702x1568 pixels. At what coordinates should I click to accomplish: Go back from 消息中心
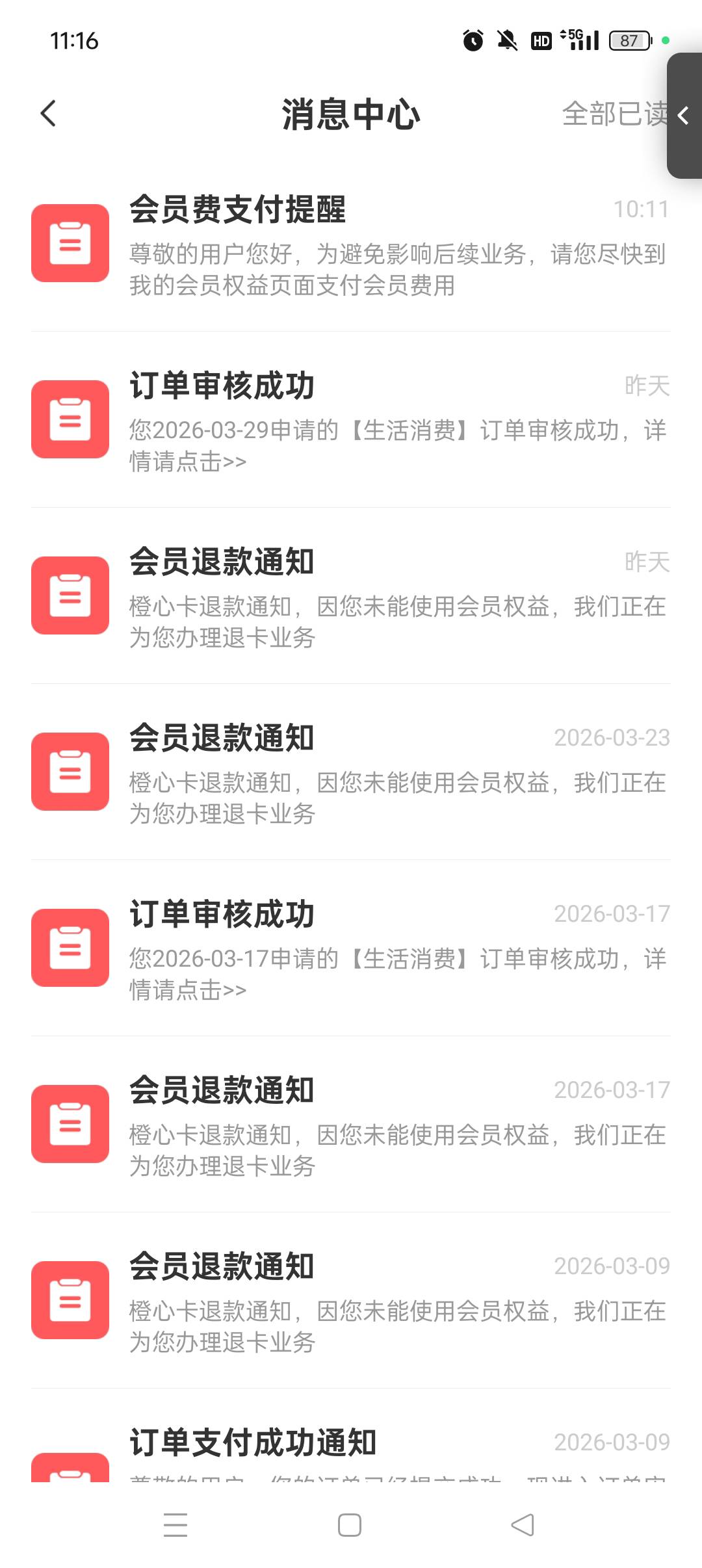point(48,114)
